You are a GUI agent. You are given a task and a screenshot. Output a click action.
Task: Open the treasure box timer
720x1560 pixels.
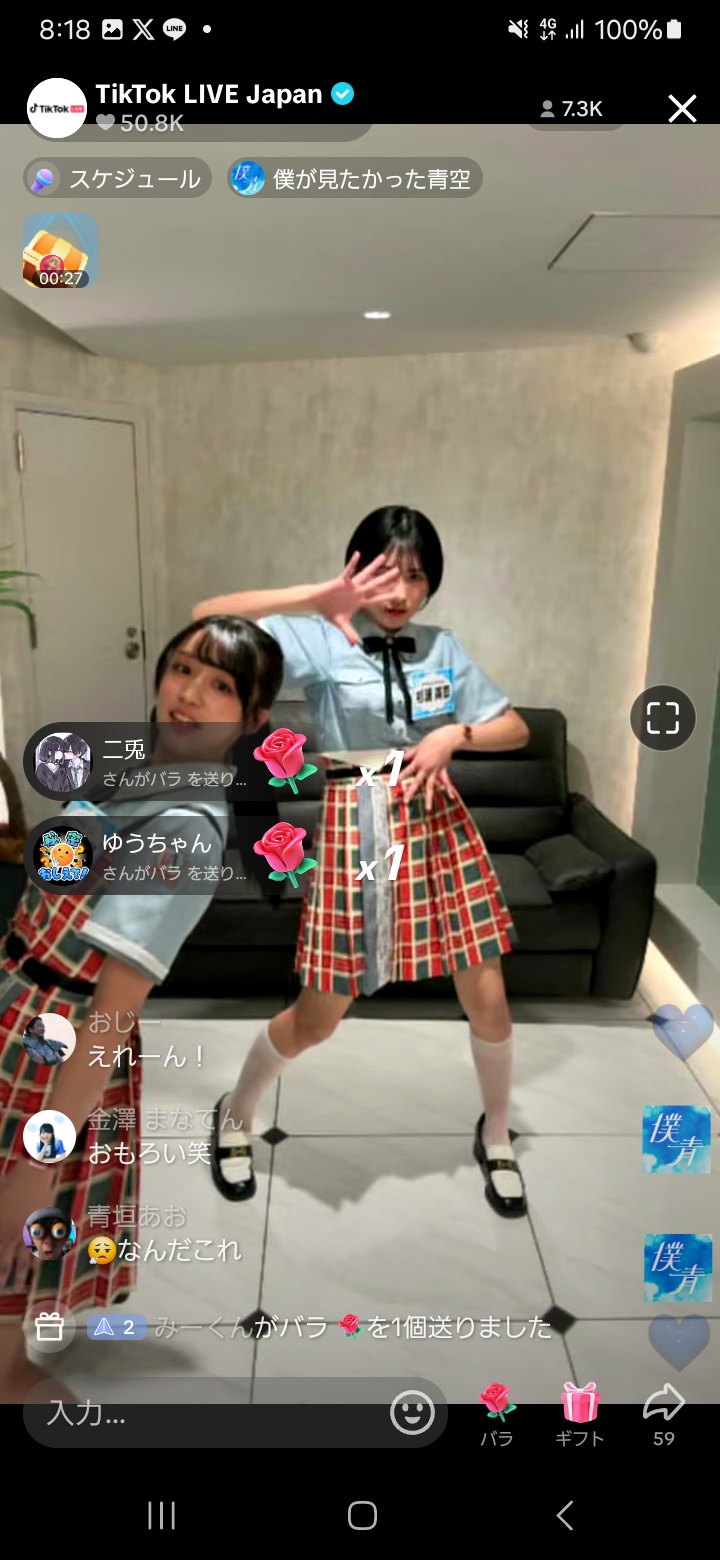tap(60, 250)
